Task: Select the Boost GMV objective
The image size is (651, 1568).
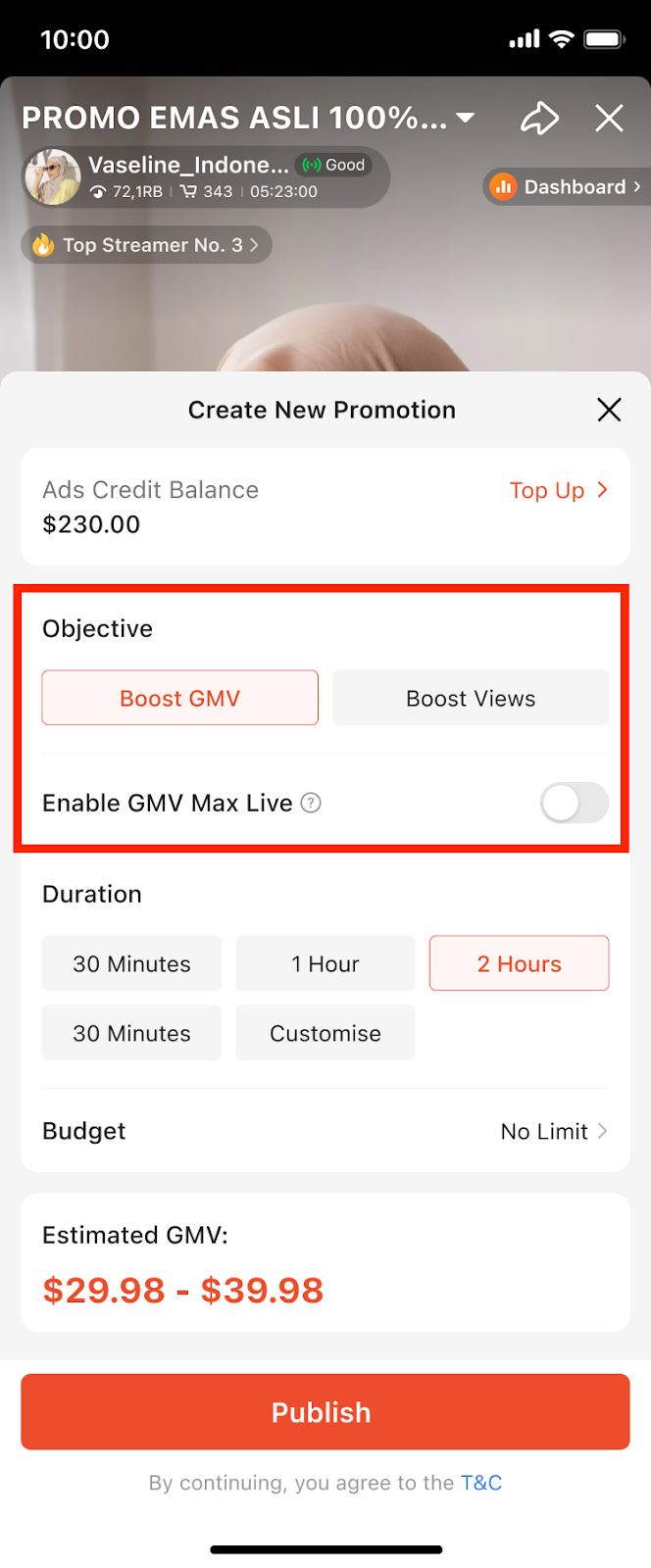Action: click(x=180, y=698)
